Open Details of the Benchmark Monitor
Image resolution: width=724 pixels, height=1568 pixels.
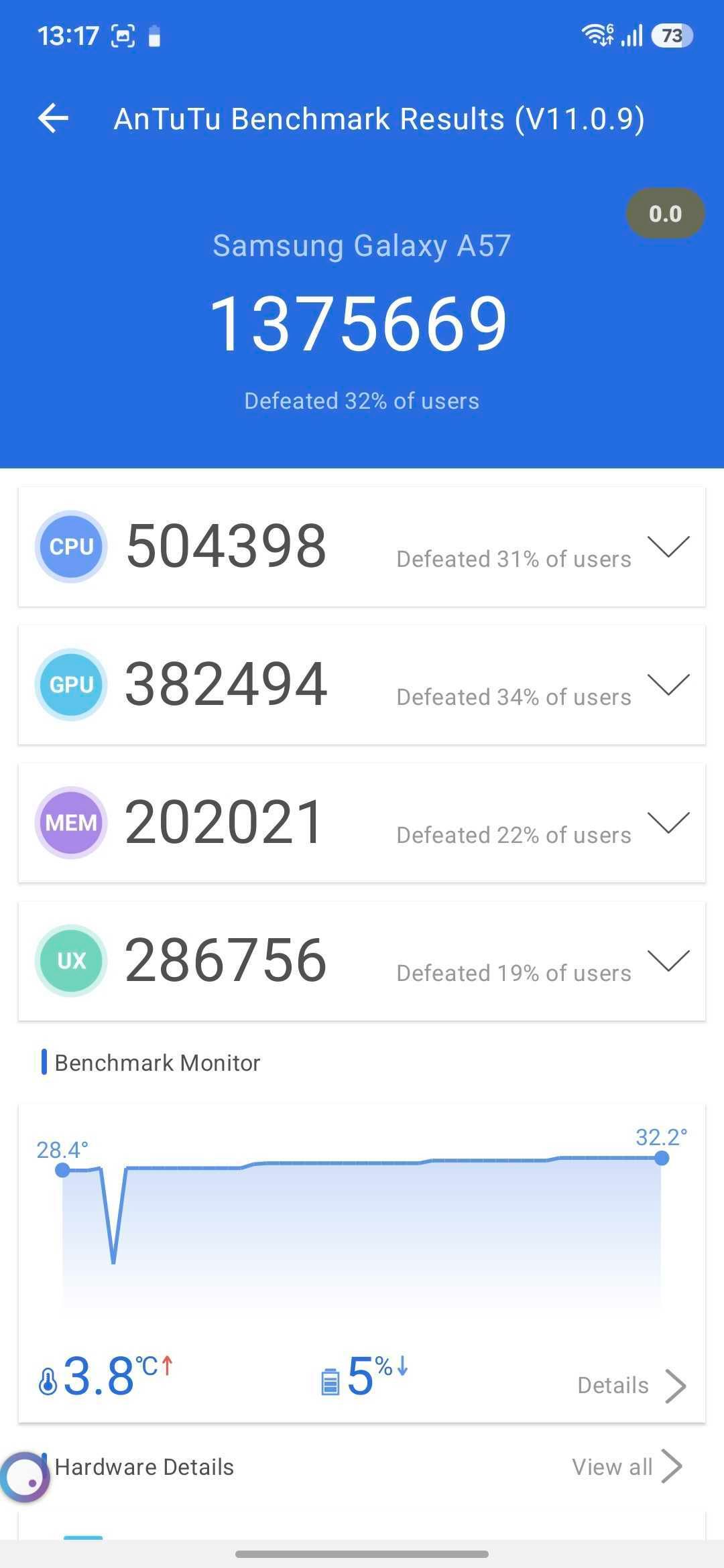[629, 1386]
